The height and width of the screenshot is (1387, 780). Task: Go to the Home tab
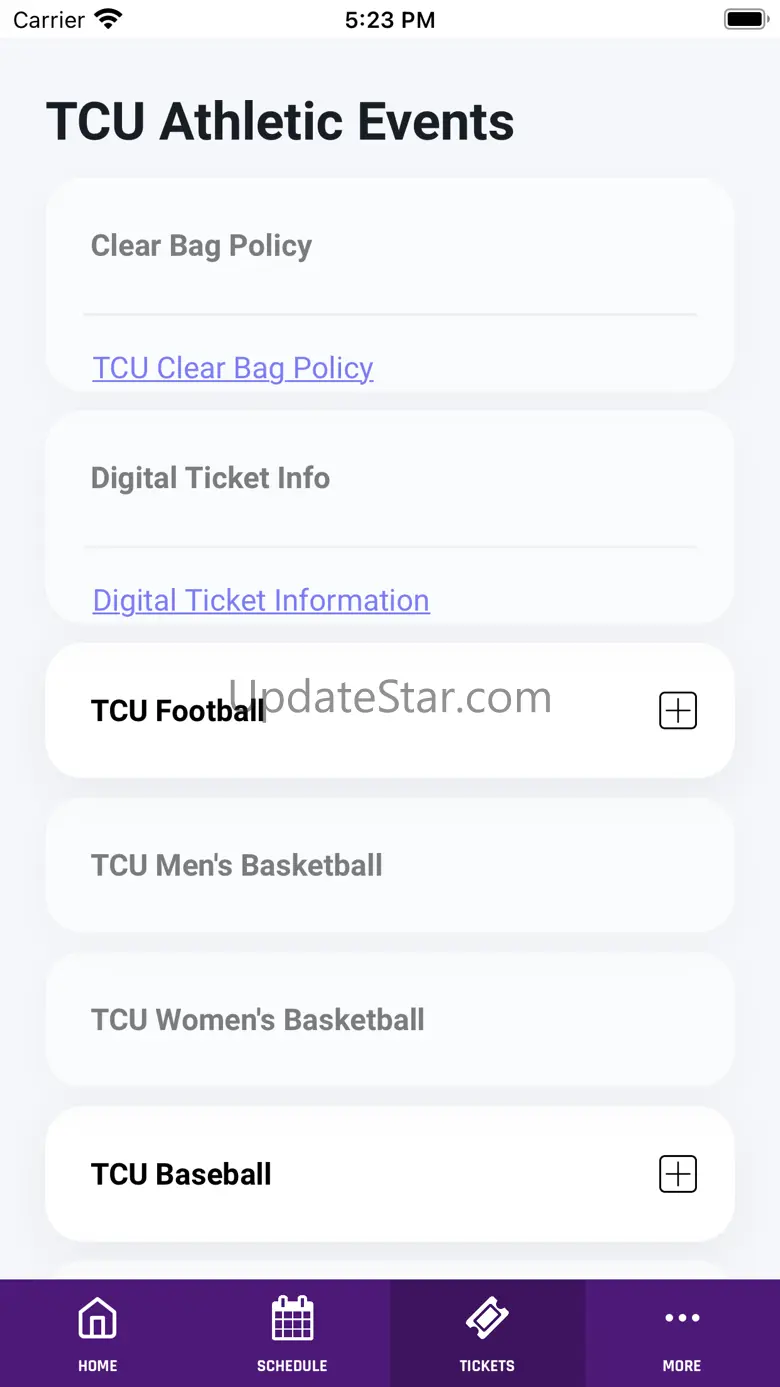98,1334
